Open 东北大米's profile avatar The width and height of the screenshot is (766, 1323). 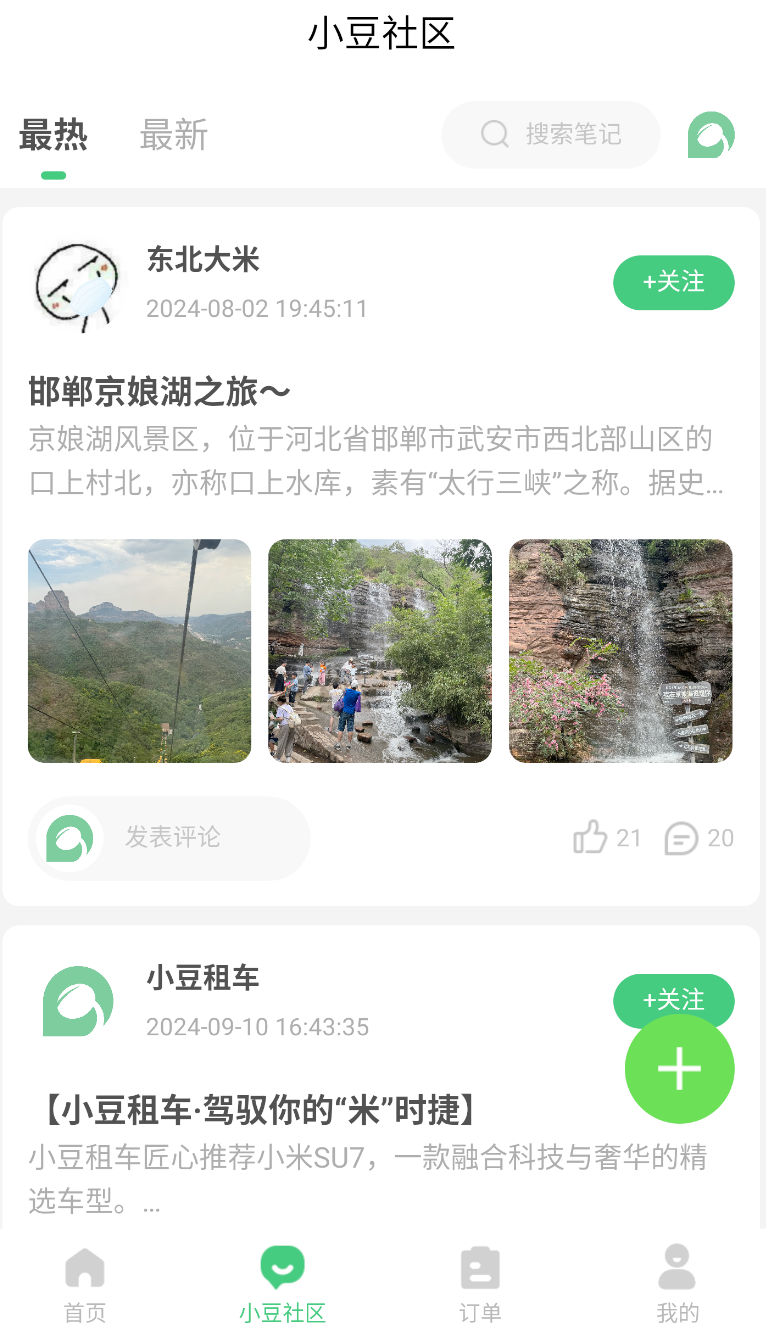click(x=78, y=283)
